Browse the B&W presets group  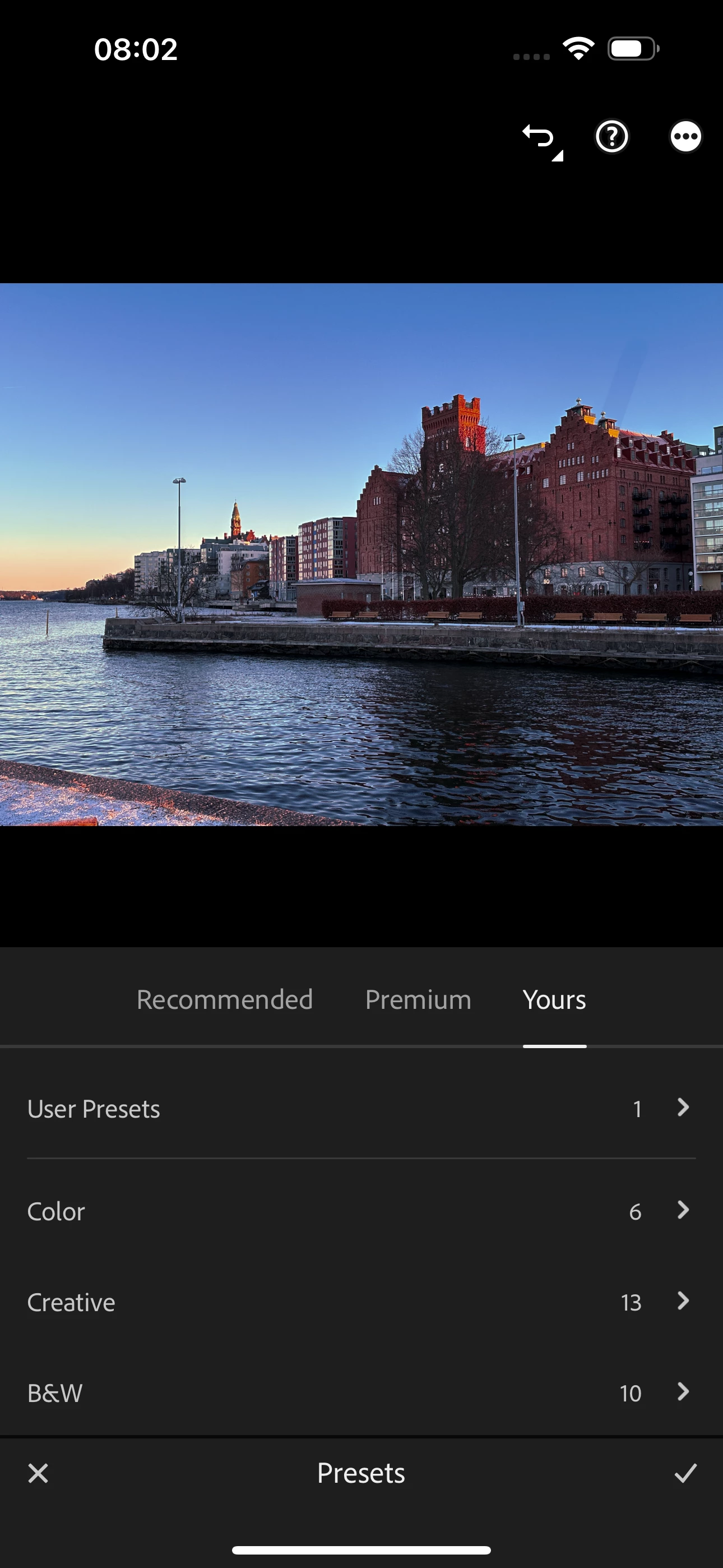(361, 1392)
